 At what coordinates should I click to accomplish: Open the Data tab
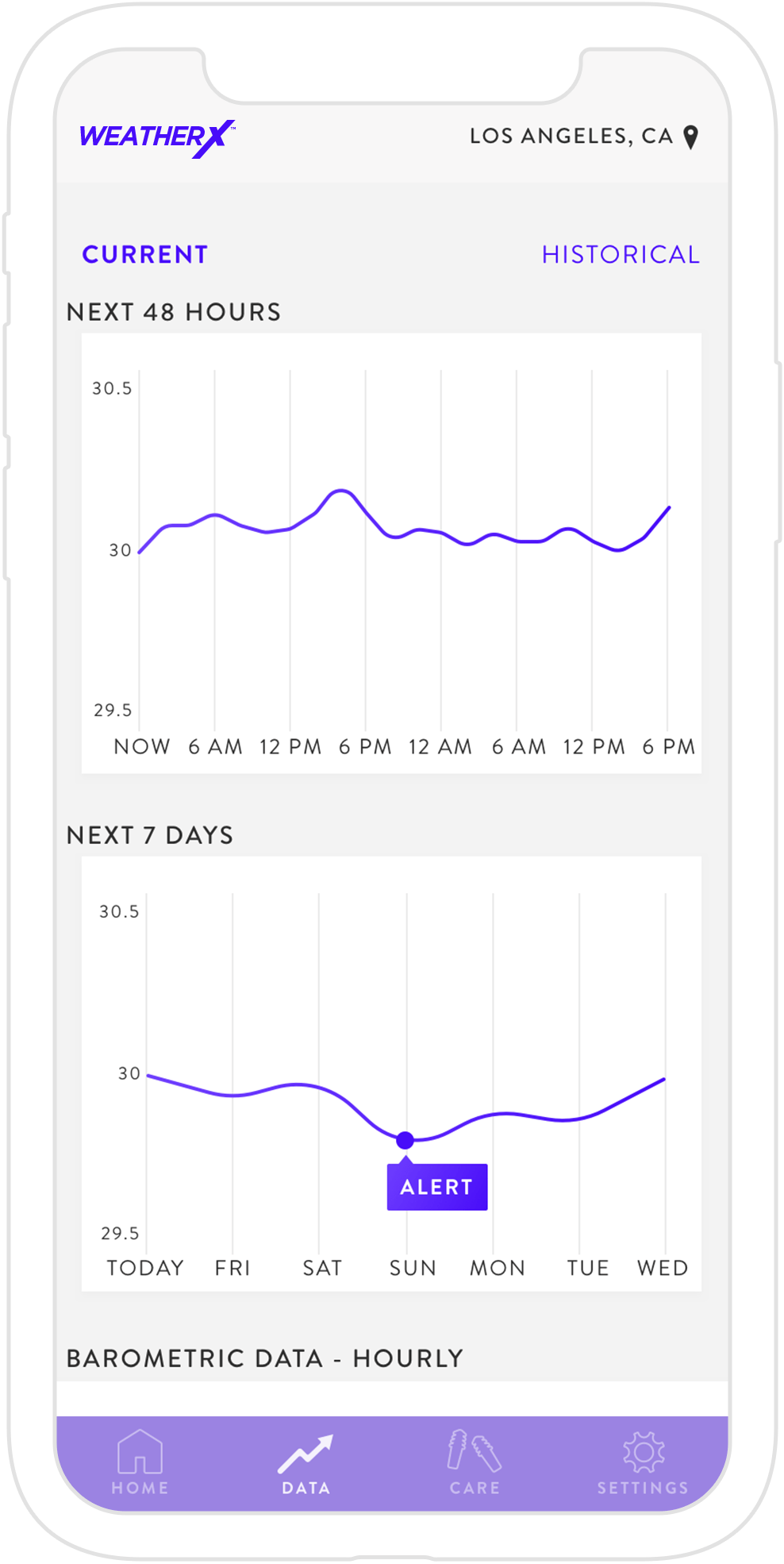coord(306,1462)
